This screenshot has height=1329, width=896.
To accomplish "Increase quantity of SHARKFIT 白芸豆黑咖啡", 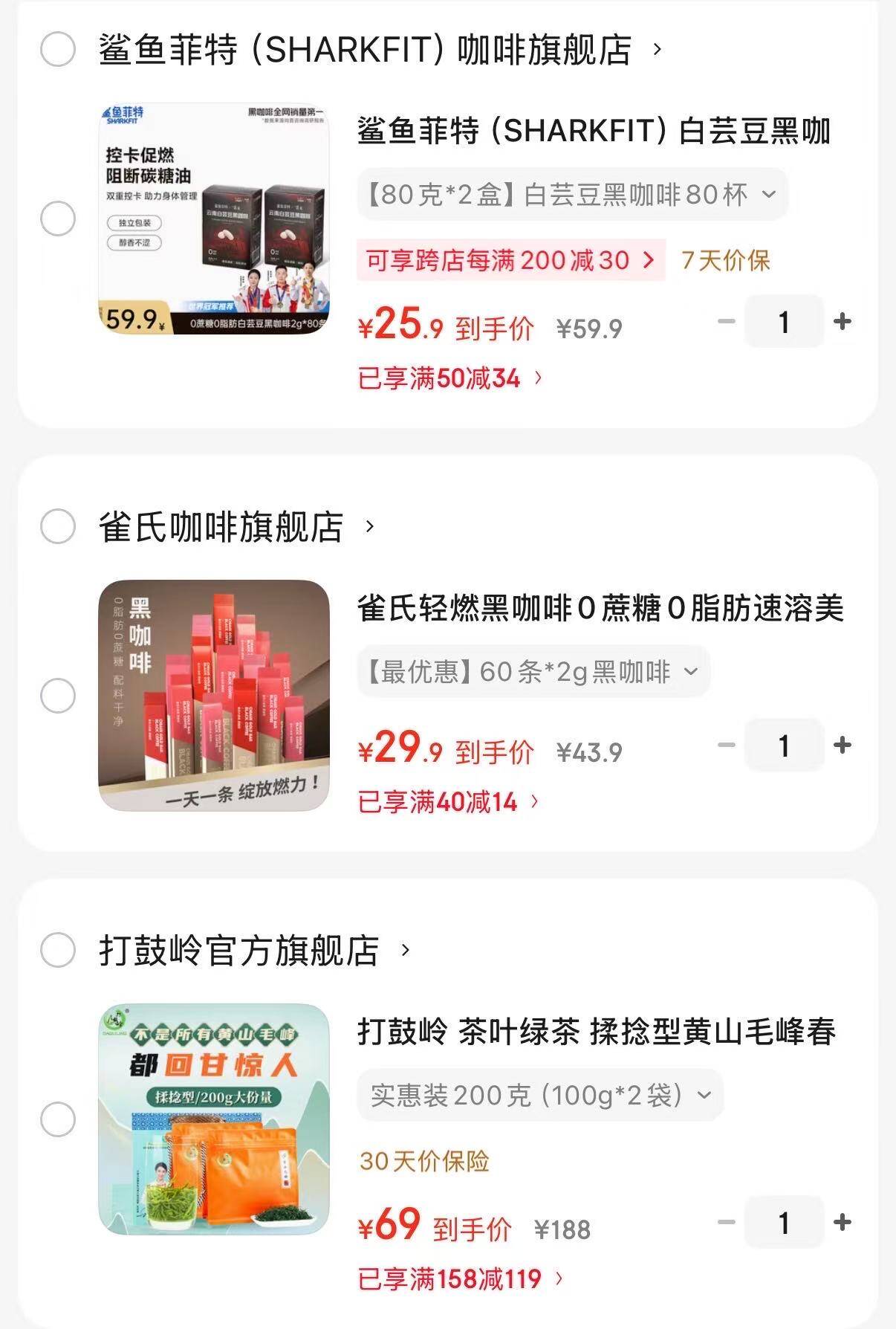I will pyautogui.click(x=843, y=321).
